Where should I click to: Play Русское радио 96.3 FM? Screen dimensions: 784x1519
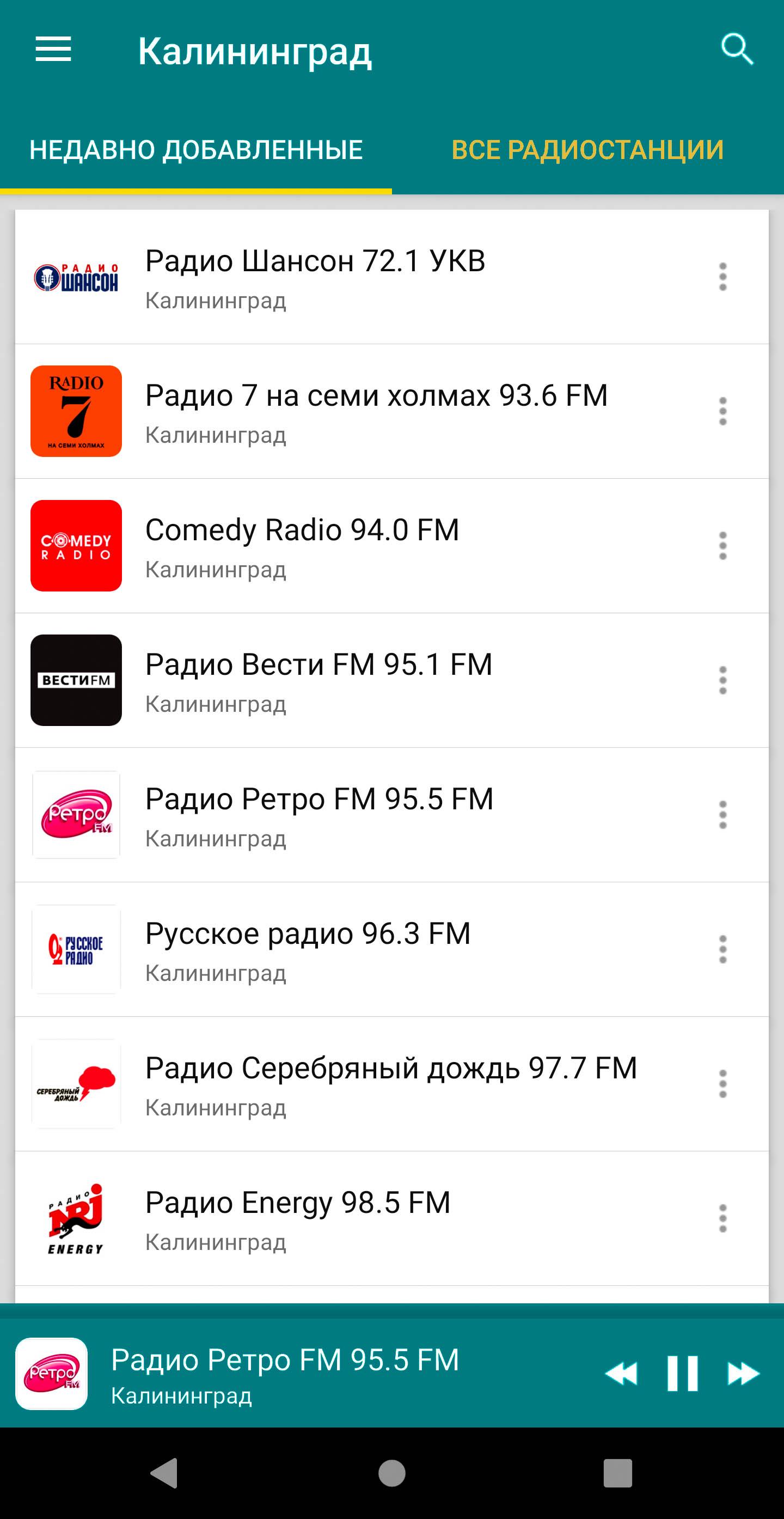(391, 949)
